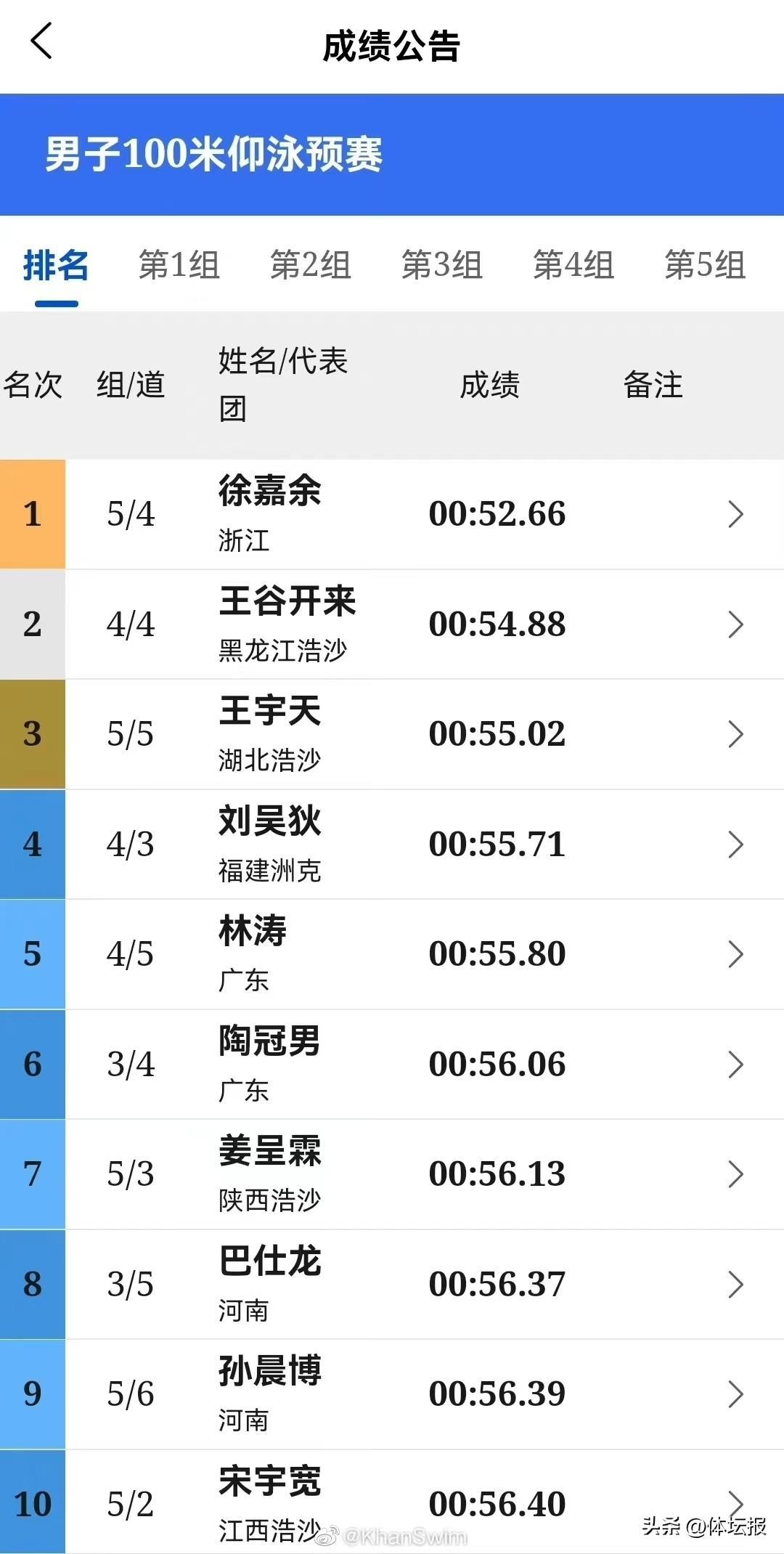Open 巴仕龙's result details
Viewport: 784px width, 1554px height.
[x=735, y=1285]
